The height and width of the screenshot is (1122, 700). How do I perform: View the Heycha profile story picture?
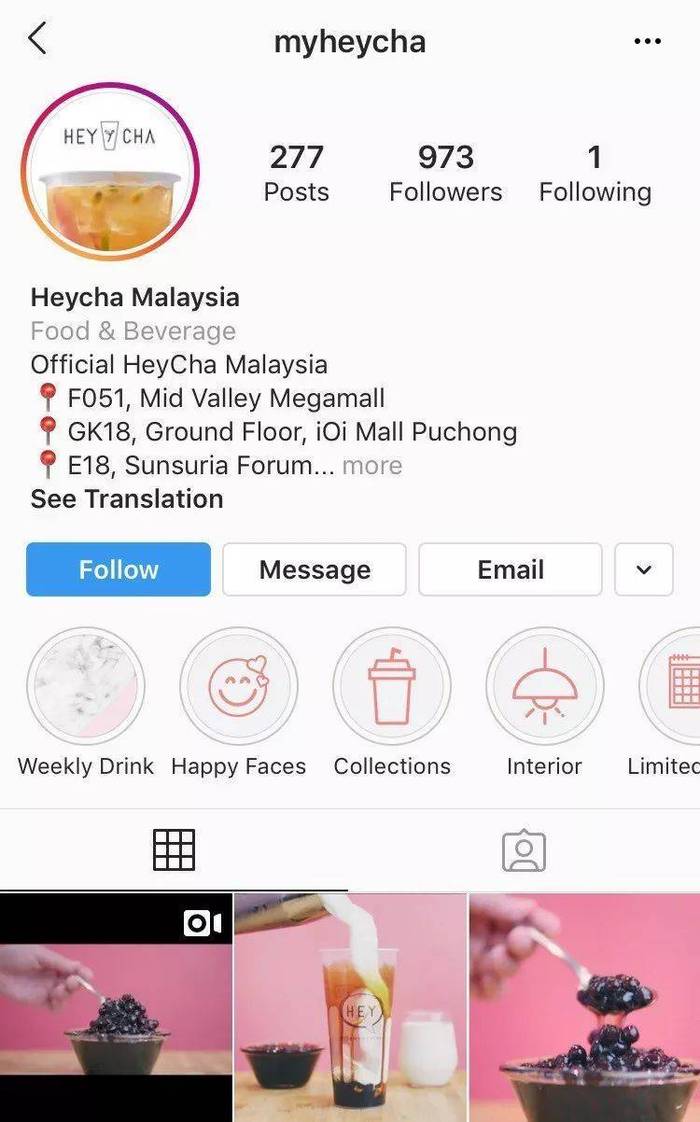tap(110, 172)
